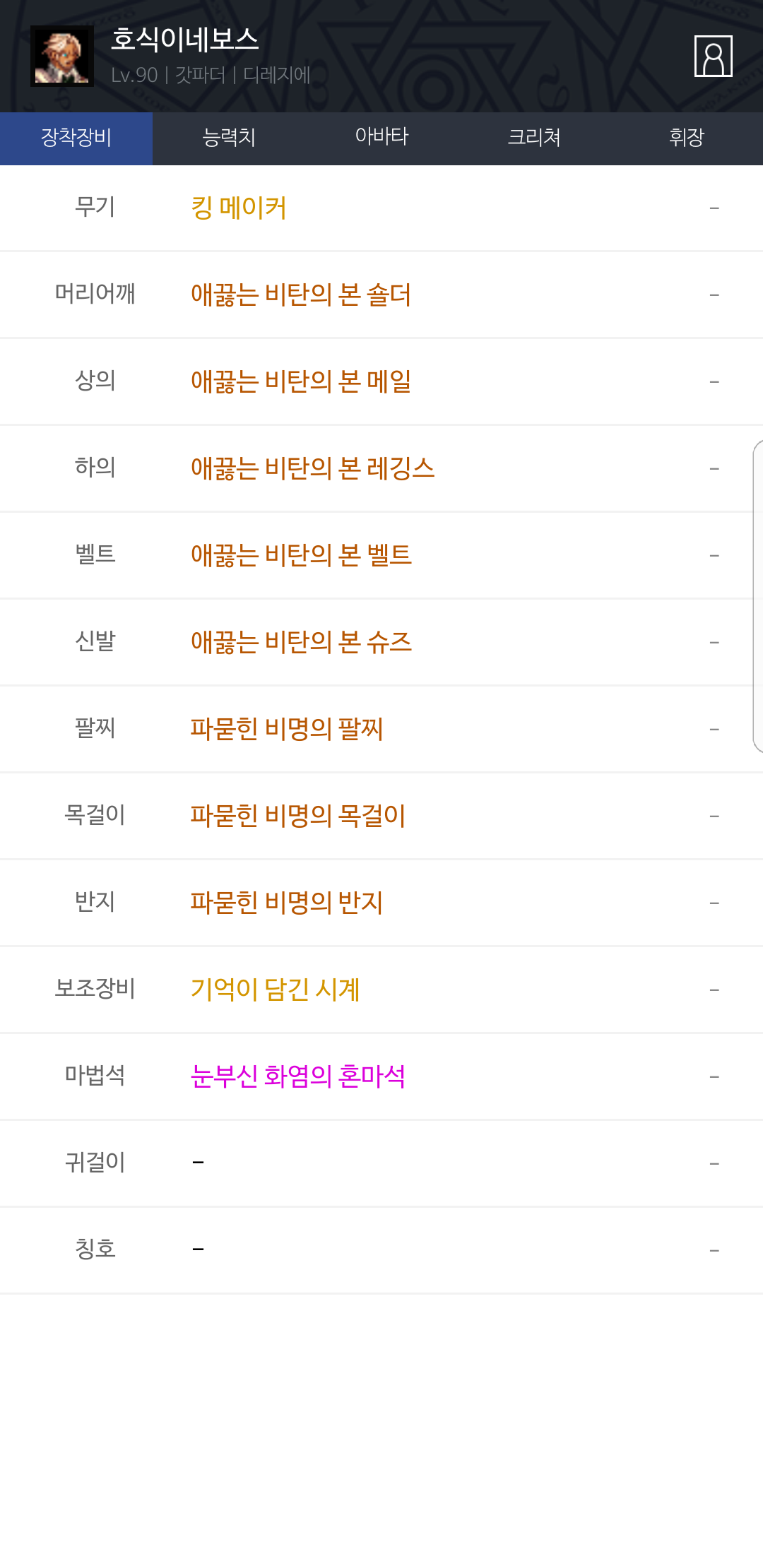
Task: Tap character avatar of 호식이네보스
Action: tap(62, 56)
